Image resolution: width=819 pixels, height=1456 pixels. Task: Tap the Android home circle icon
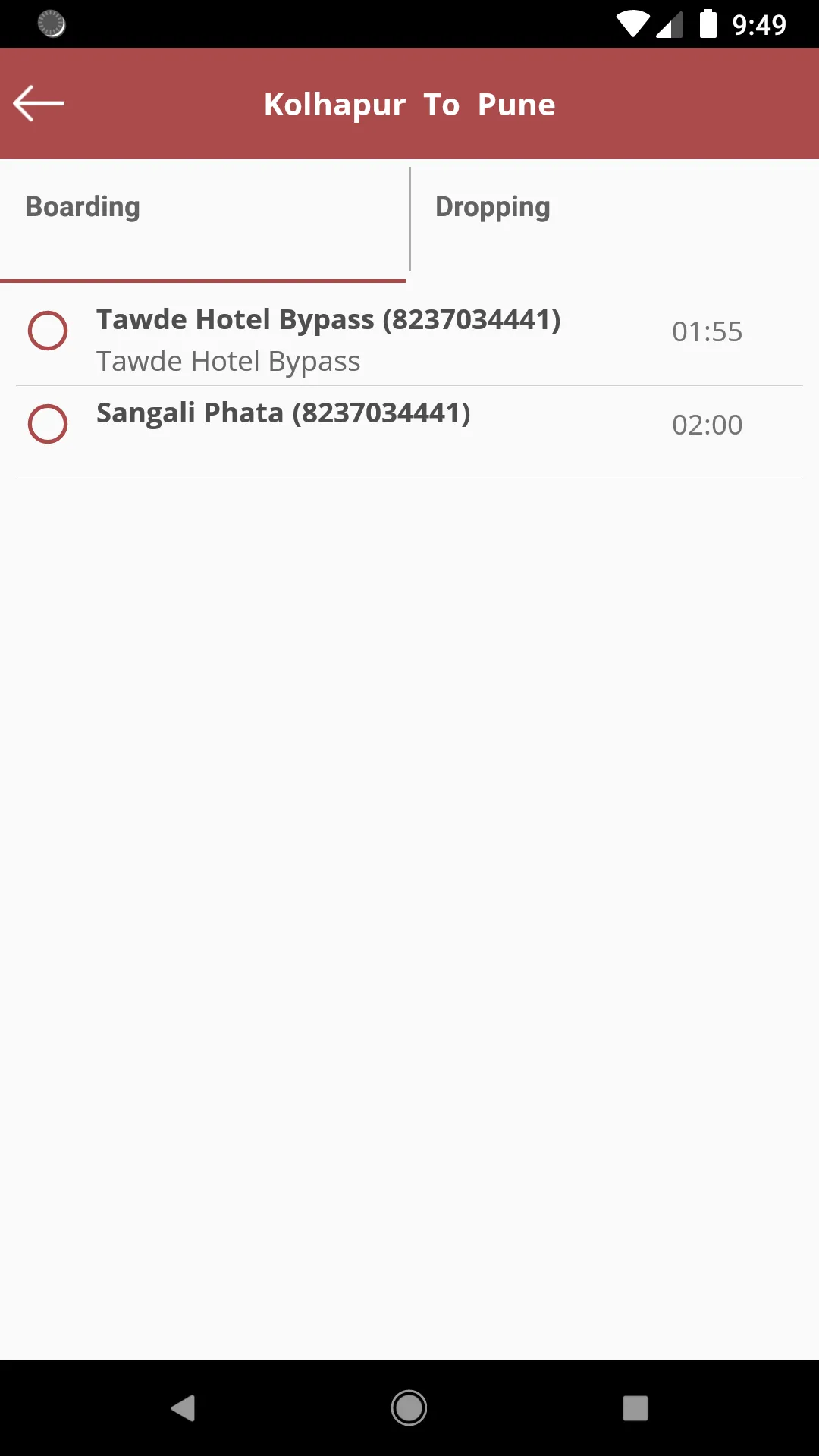click(x=409, y=1409)
